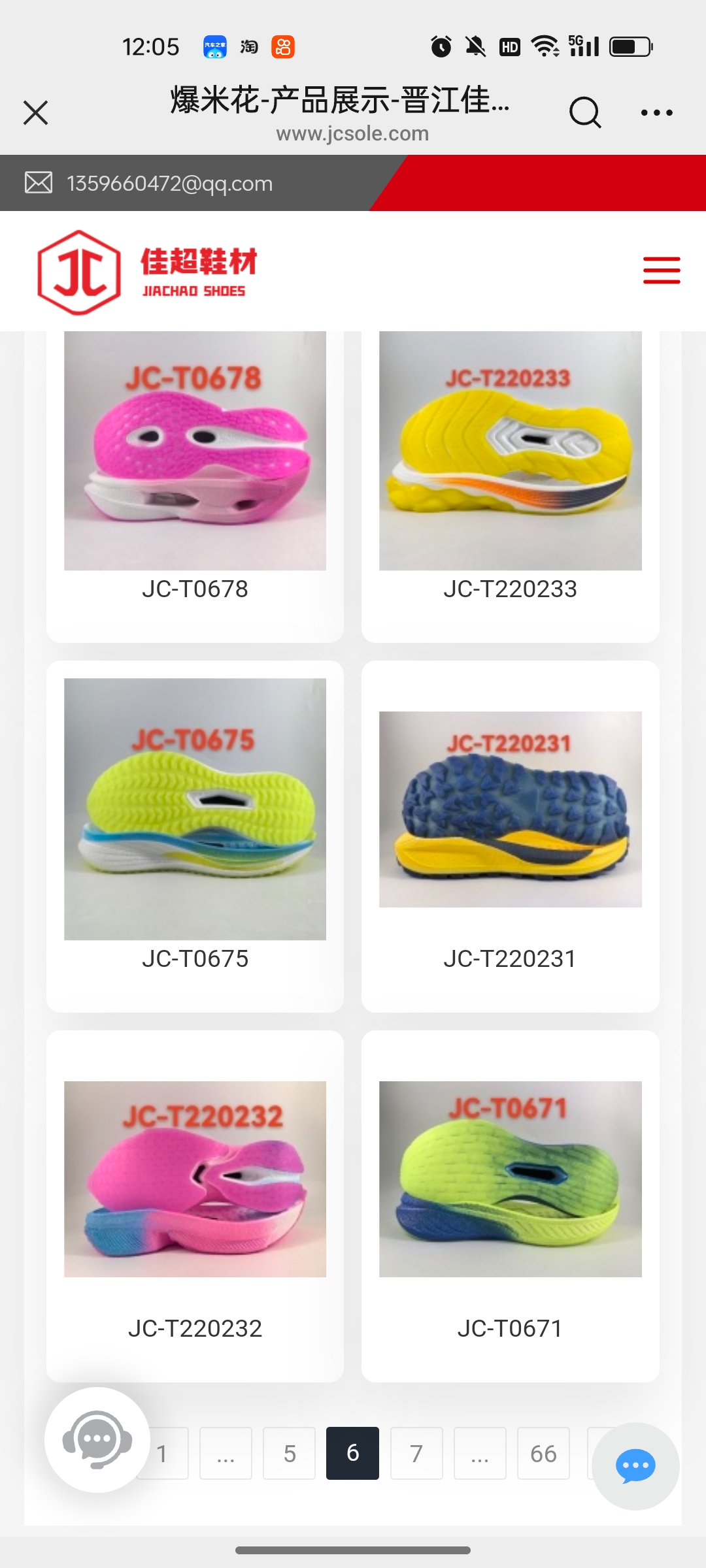Jump to page 66
Screen dimensions: 706x1568
pyautogui.click(x=543, y=1453)
